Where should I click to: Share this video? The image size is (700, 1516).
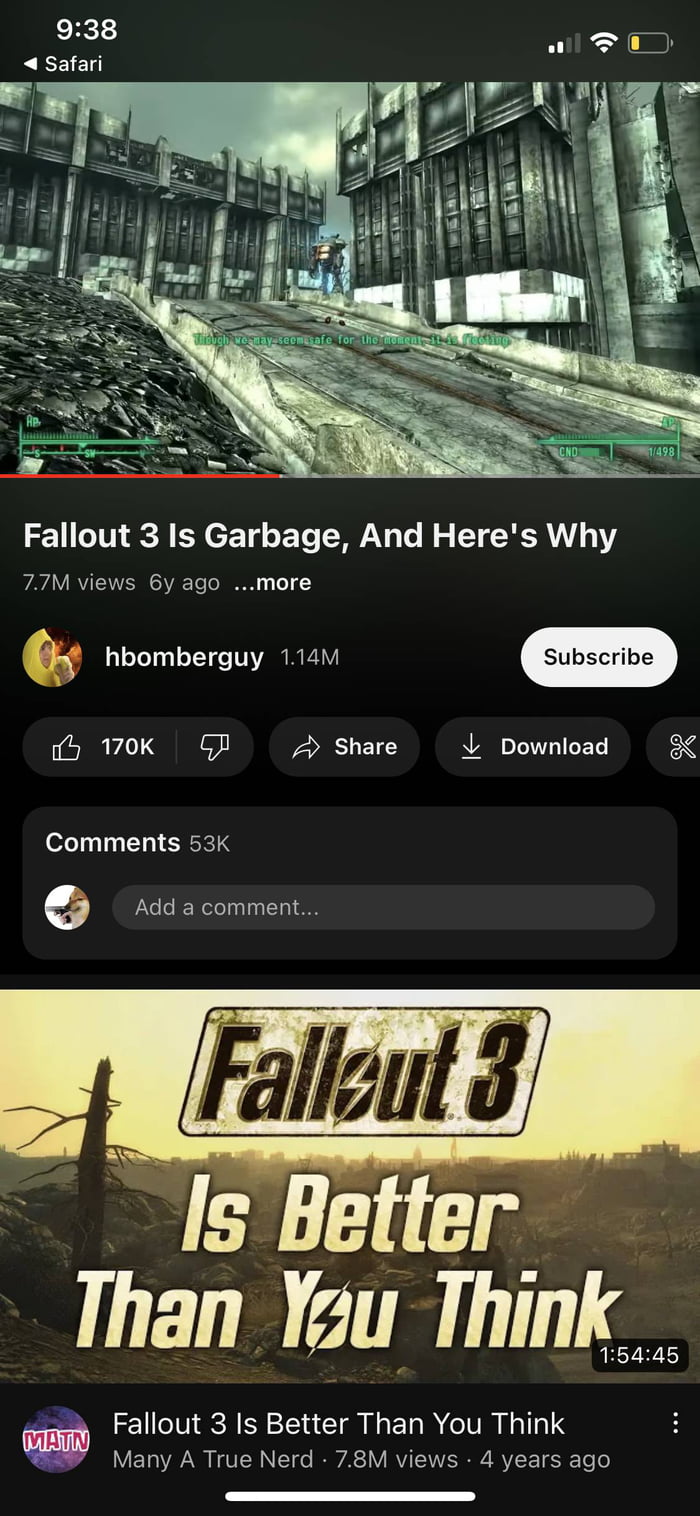coord(344,747)
